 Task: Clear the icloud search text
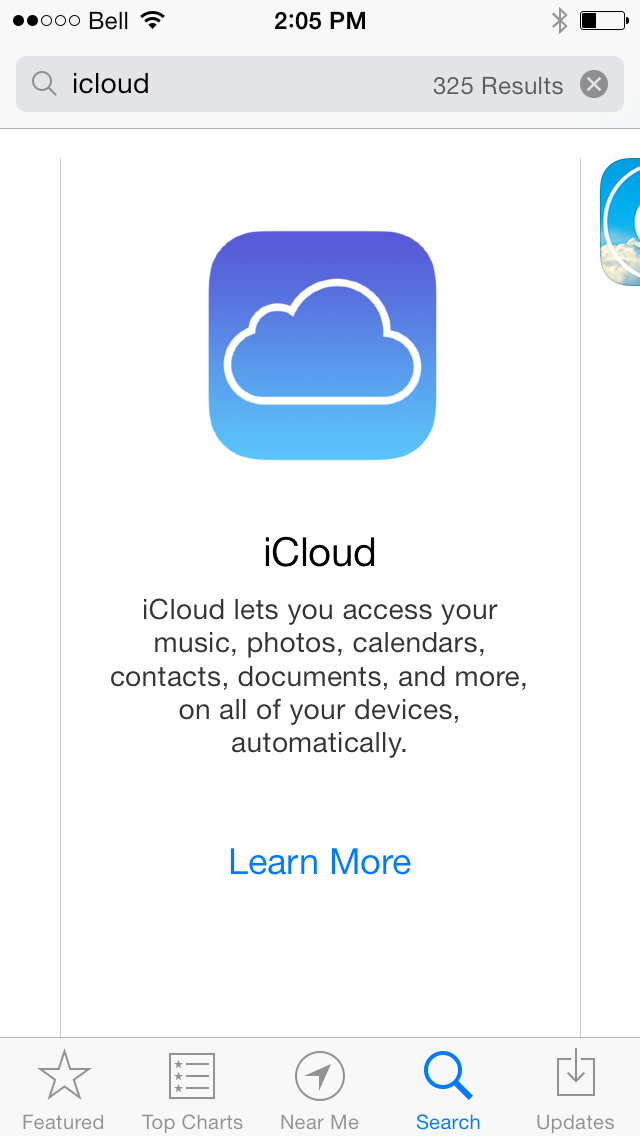tap(594, 84)
